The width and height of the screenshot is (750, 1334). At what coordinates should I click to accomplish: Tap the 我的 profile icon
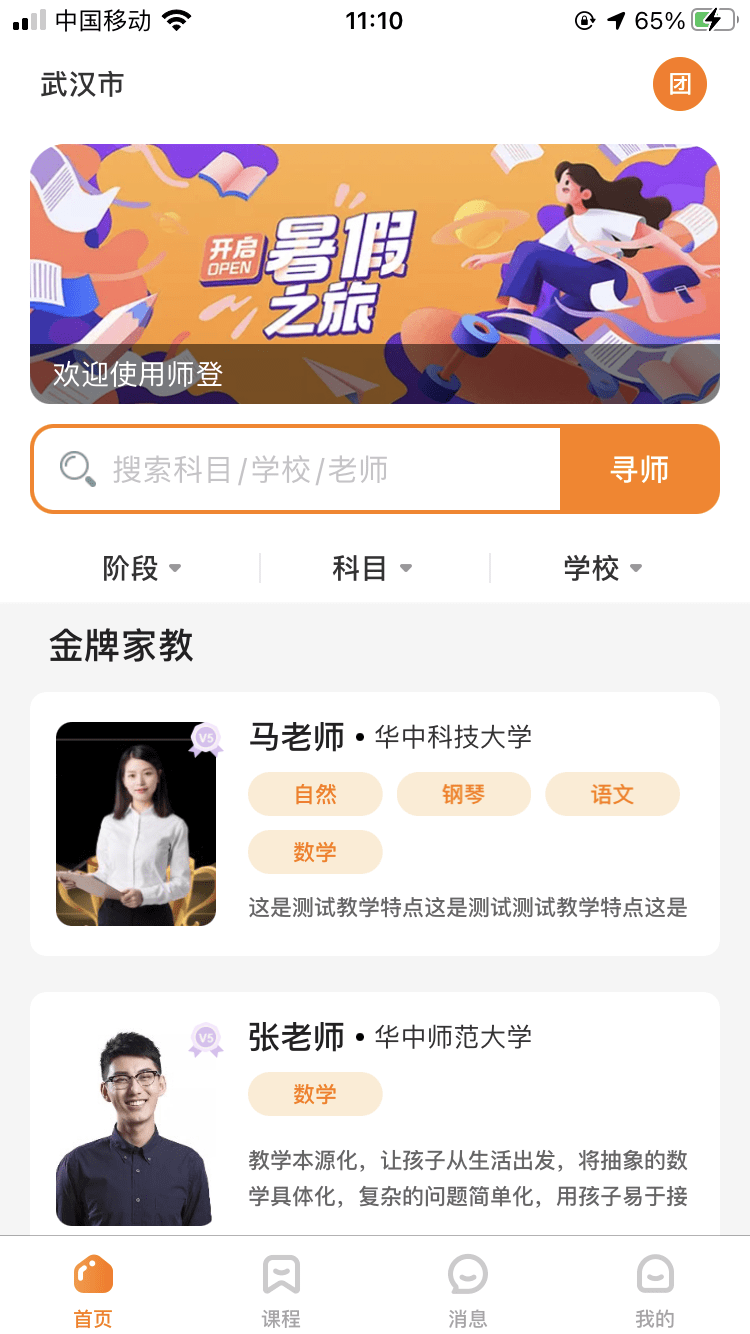(656, 1275)
